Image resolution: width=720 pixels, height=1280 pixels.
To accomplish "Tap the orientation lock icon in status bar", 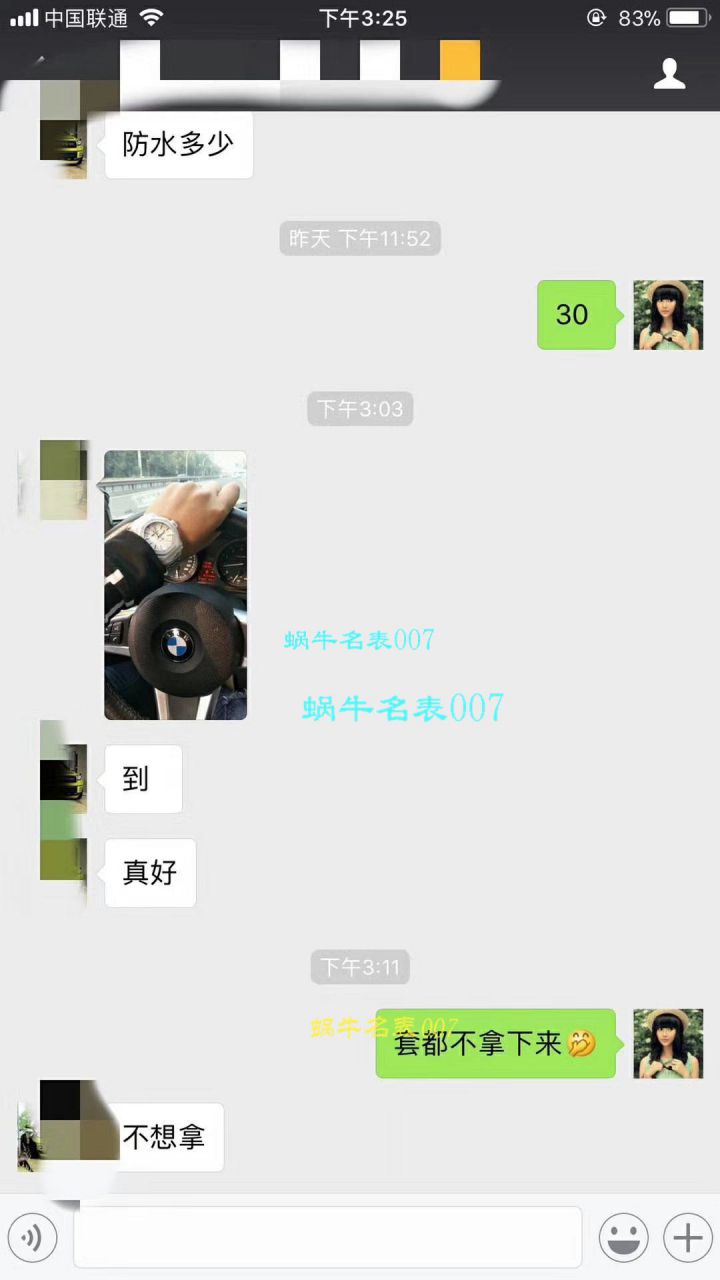I will tap(596, 17).
